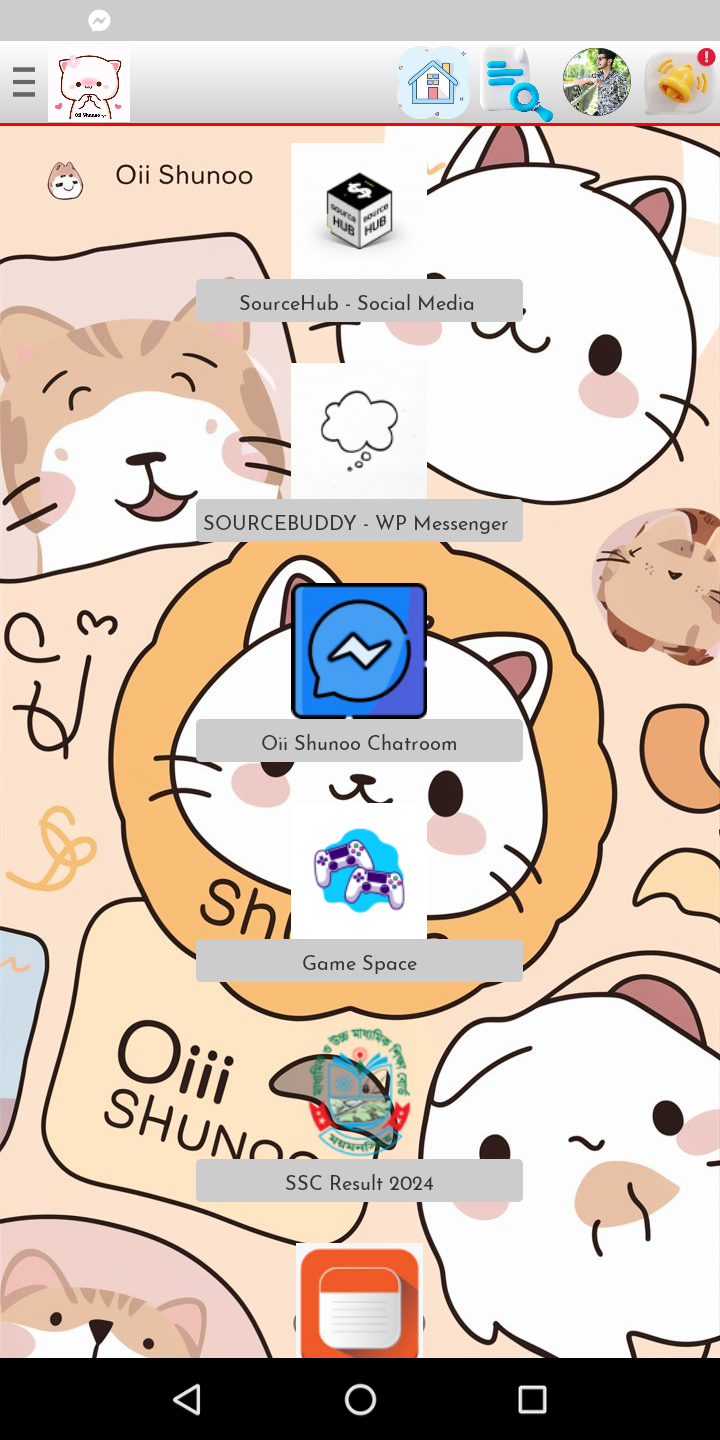Go back using the system back button

pyautogui.click(x=187, y=1399)
